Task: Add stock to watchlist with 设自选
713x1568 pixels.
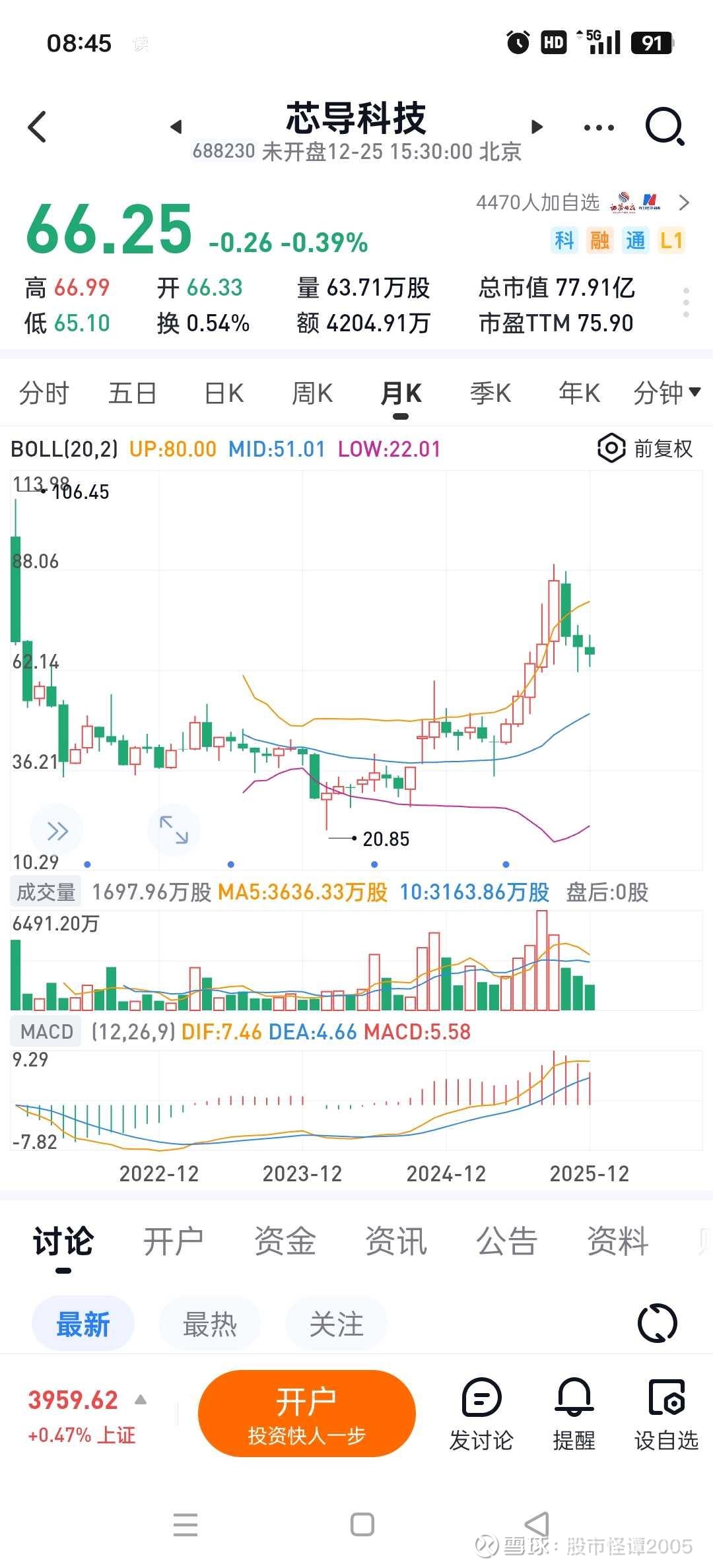Action: 666,1414
